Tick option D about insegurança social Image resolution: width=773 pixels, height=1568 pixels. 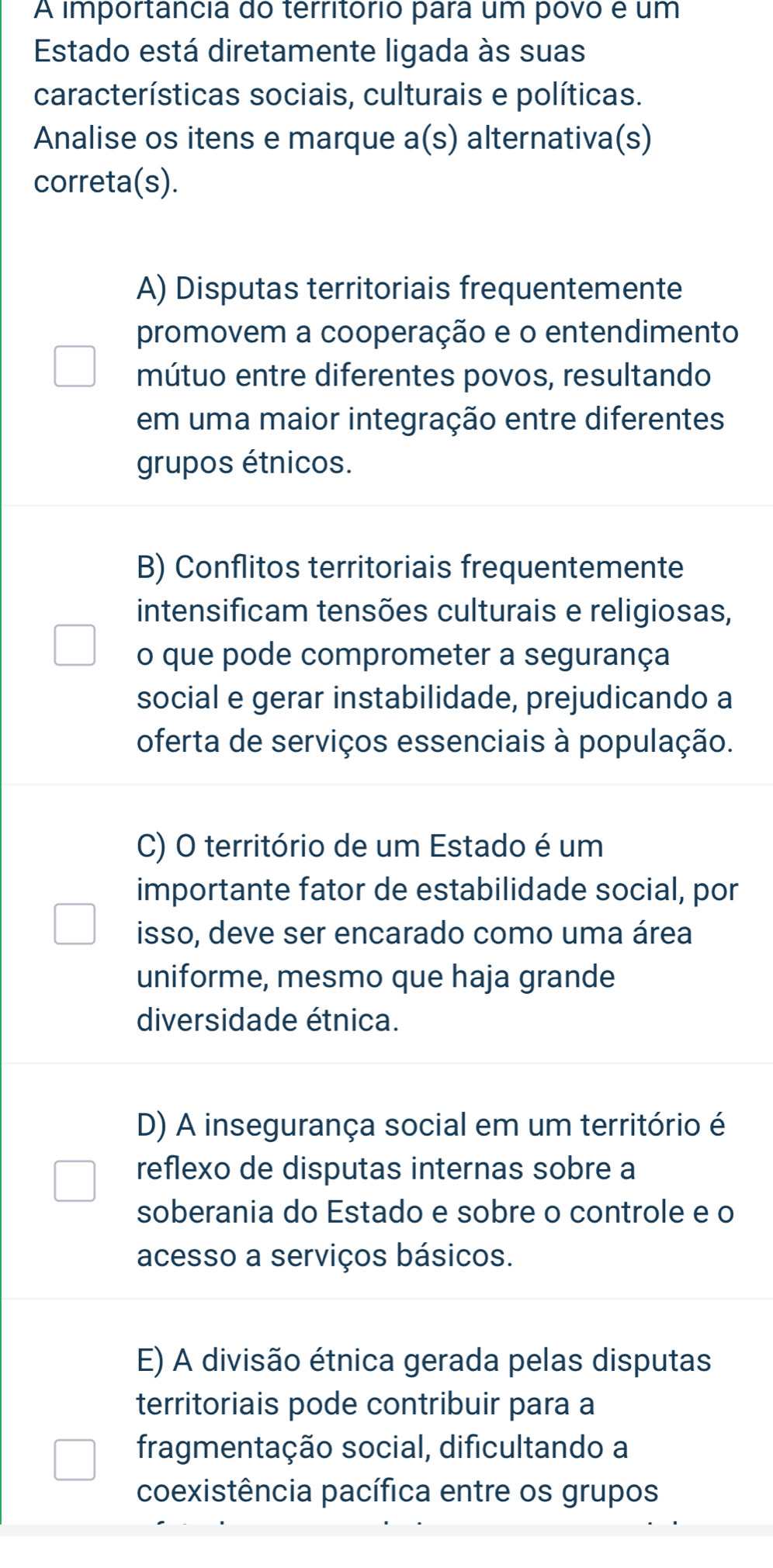tap(75, 1180)
